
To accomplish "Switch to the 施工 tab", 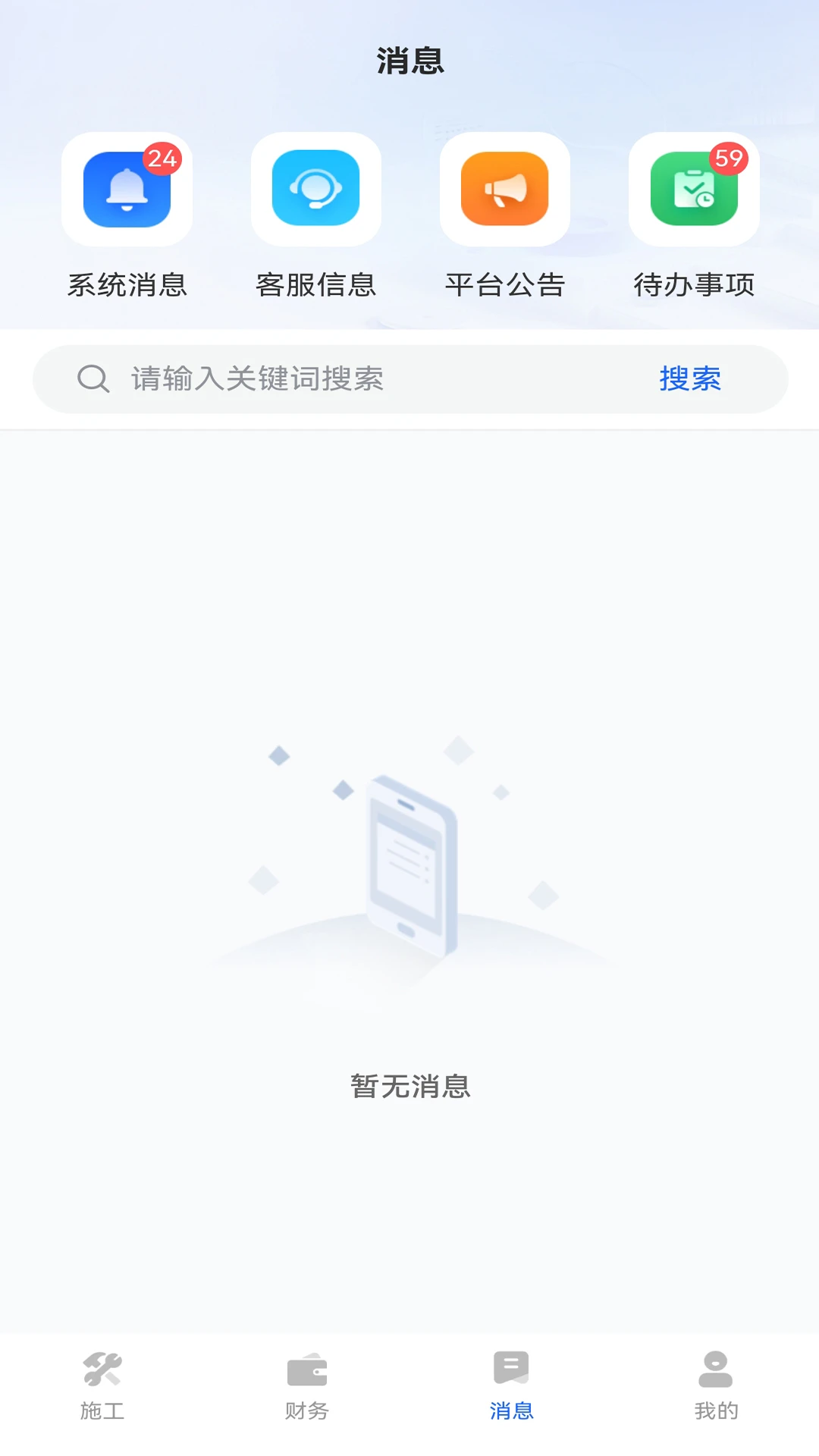I will (x=102, y=1385).
